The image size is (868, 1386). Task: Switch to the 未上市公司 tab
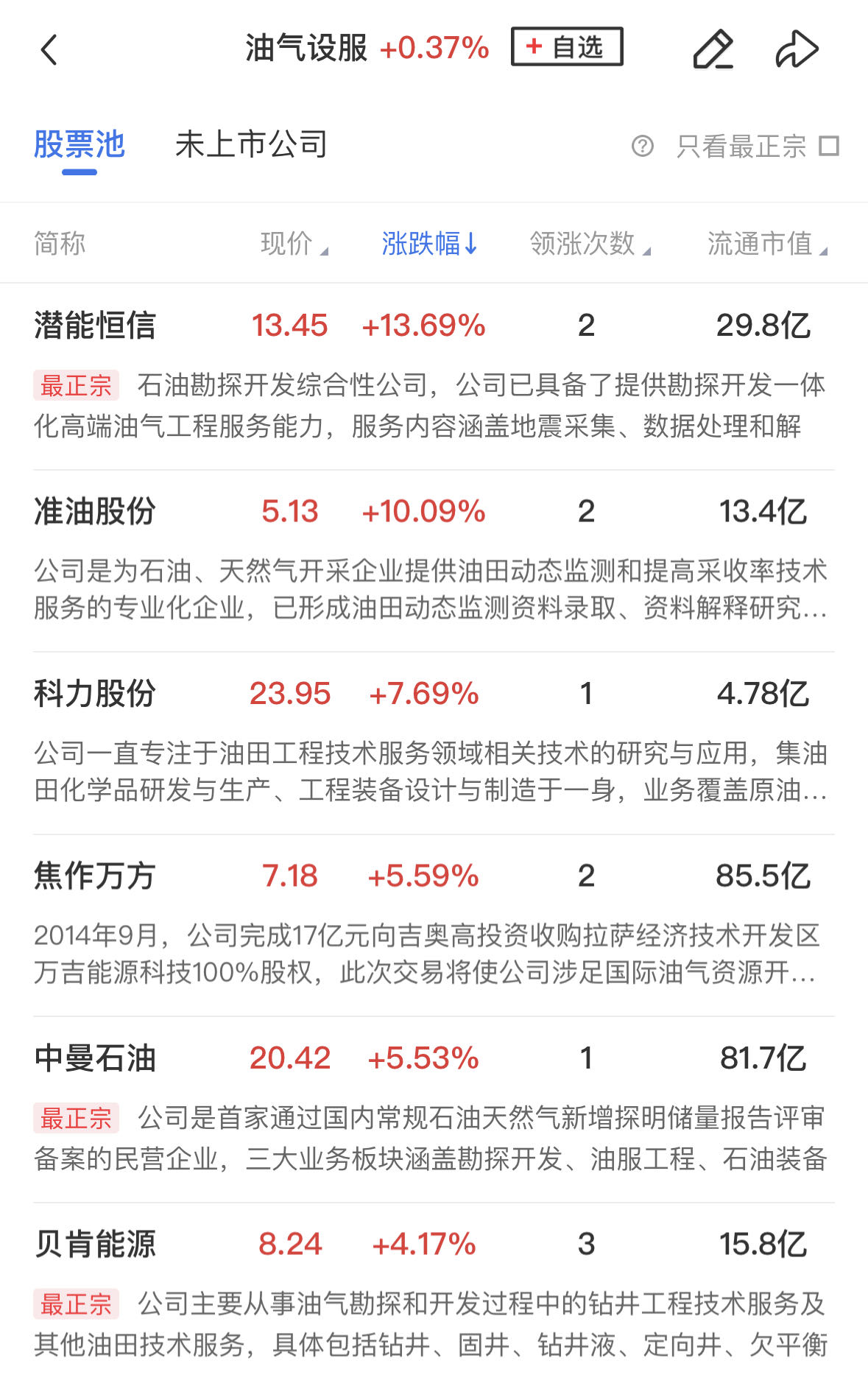251,144
